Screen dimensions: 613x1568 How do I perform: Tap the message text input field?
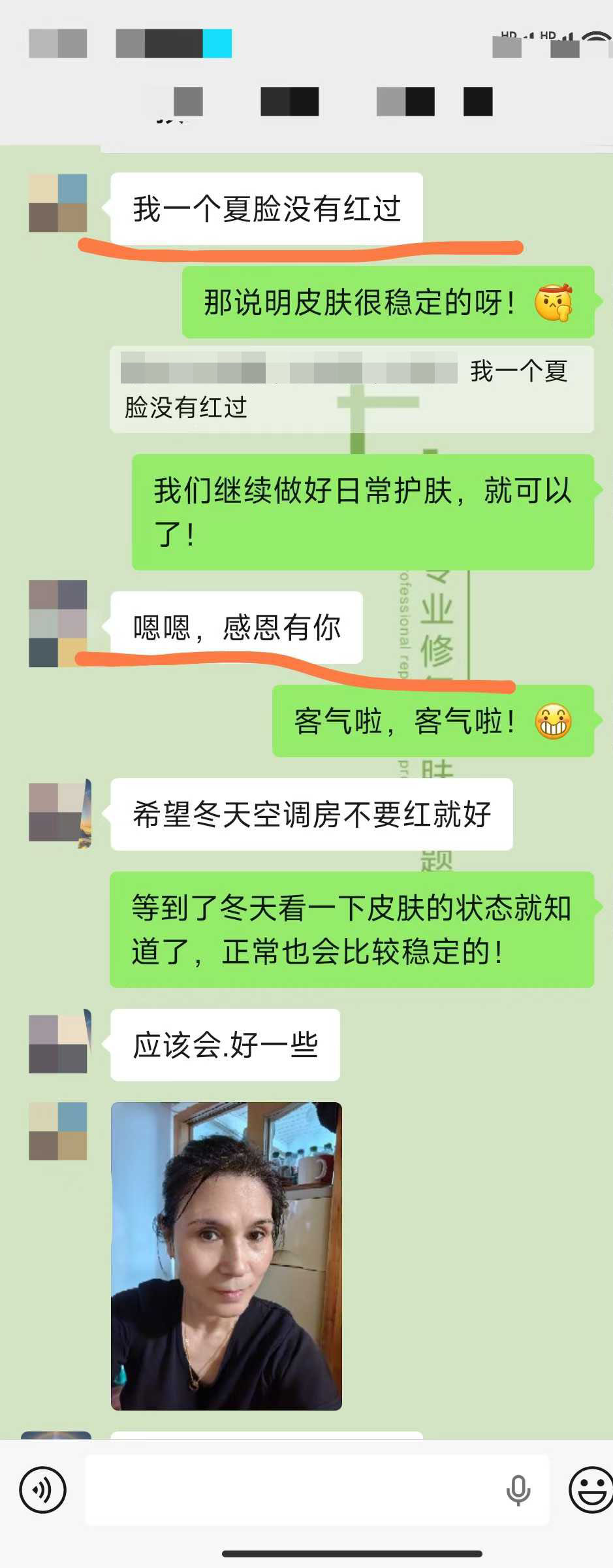click(294, 1490)
